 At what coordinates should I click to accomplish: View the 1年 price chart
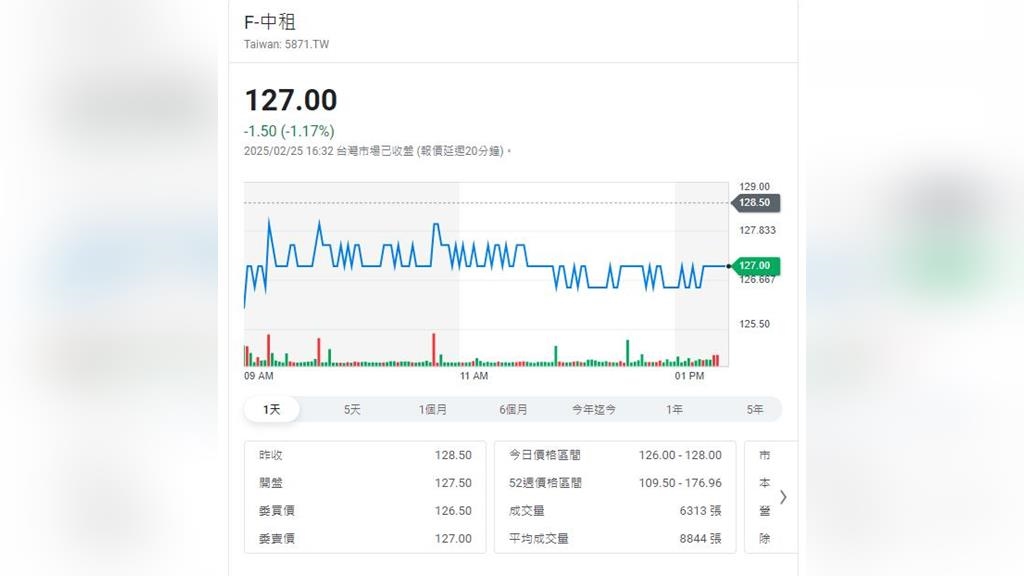675,409
